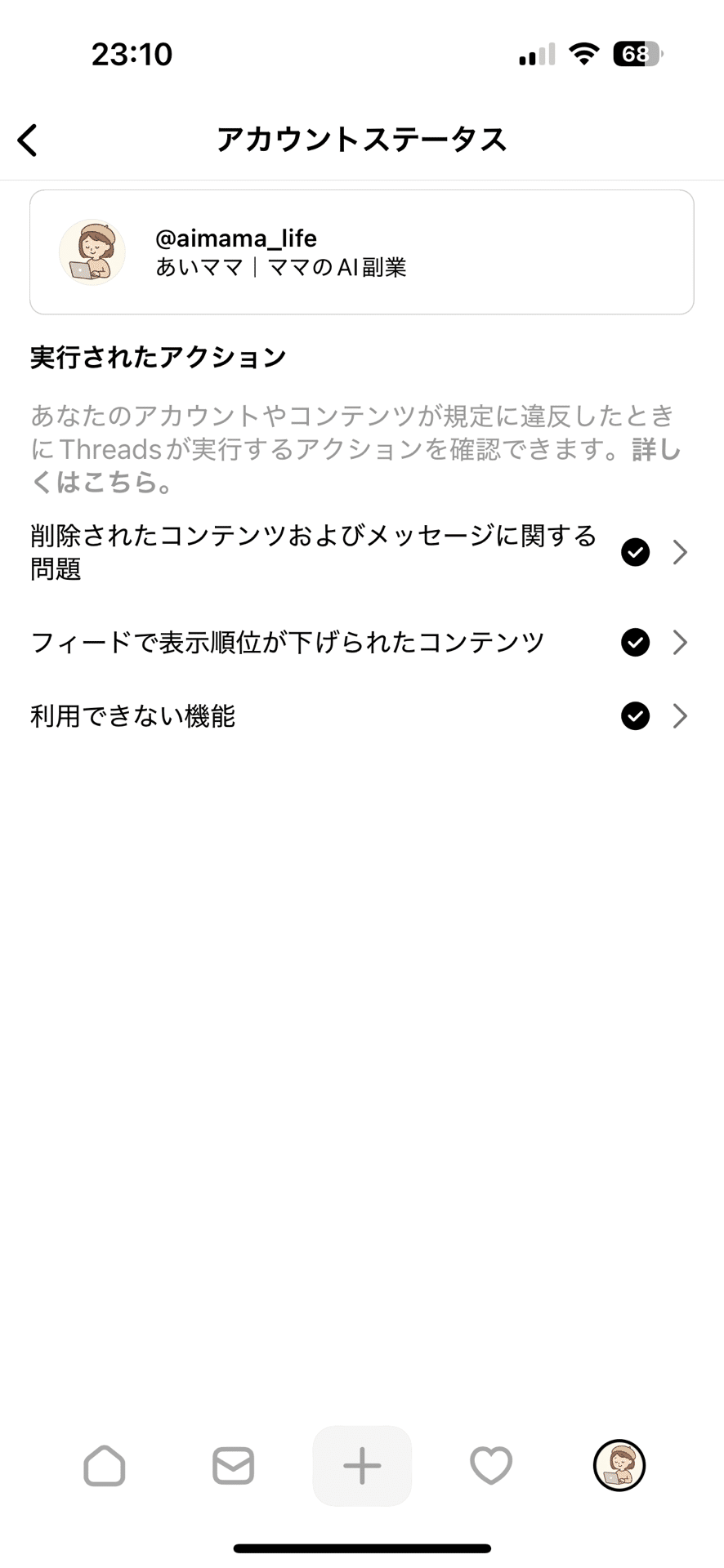Tap the back arrow to leave account status
The image size is (724, 1568).
tap(29, 139)
